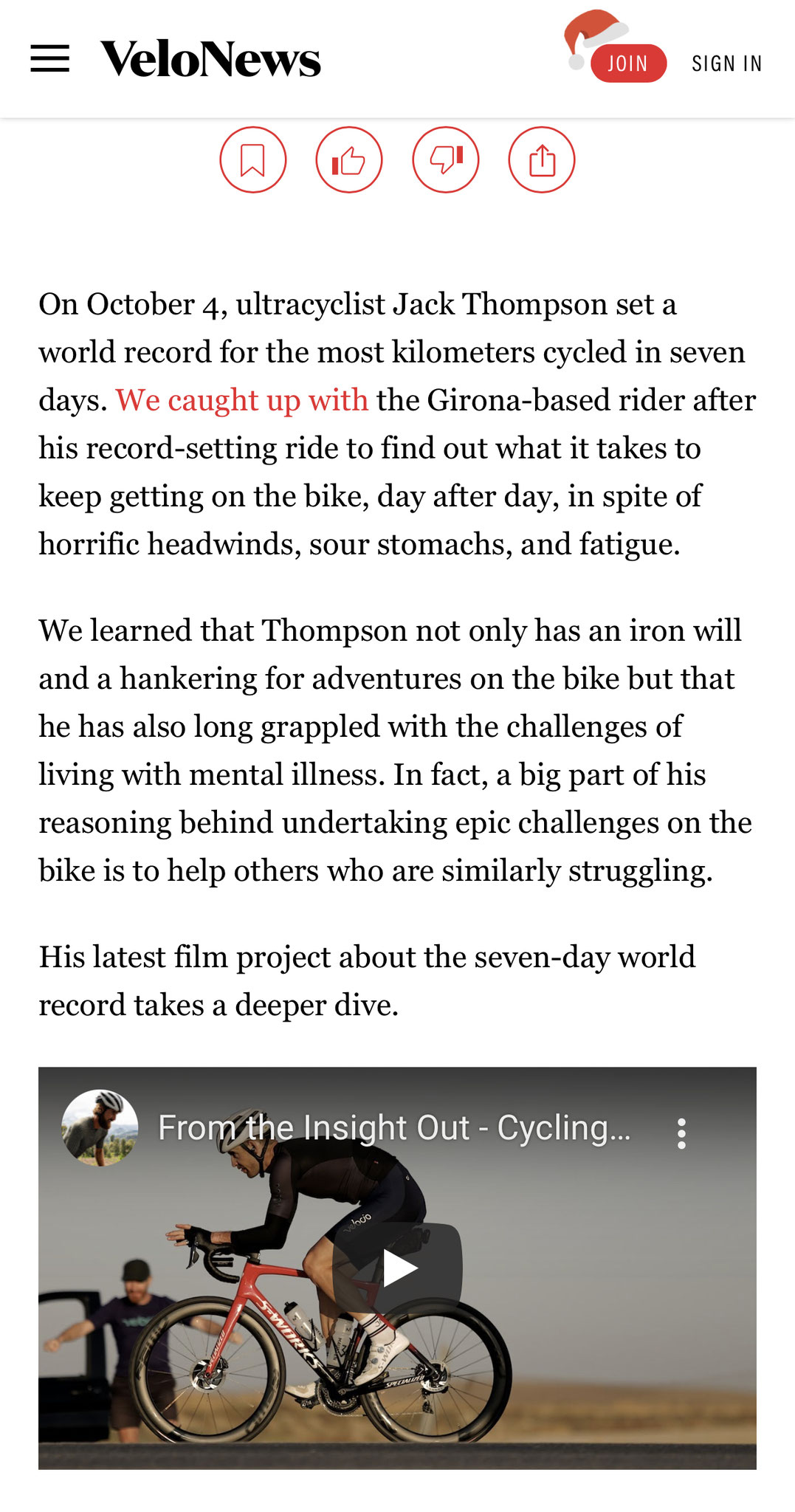Image resolution: width=795 pixels, height=1512 pixels.
Task: Play the From the Insight Out video
Action: [398, 1268]
